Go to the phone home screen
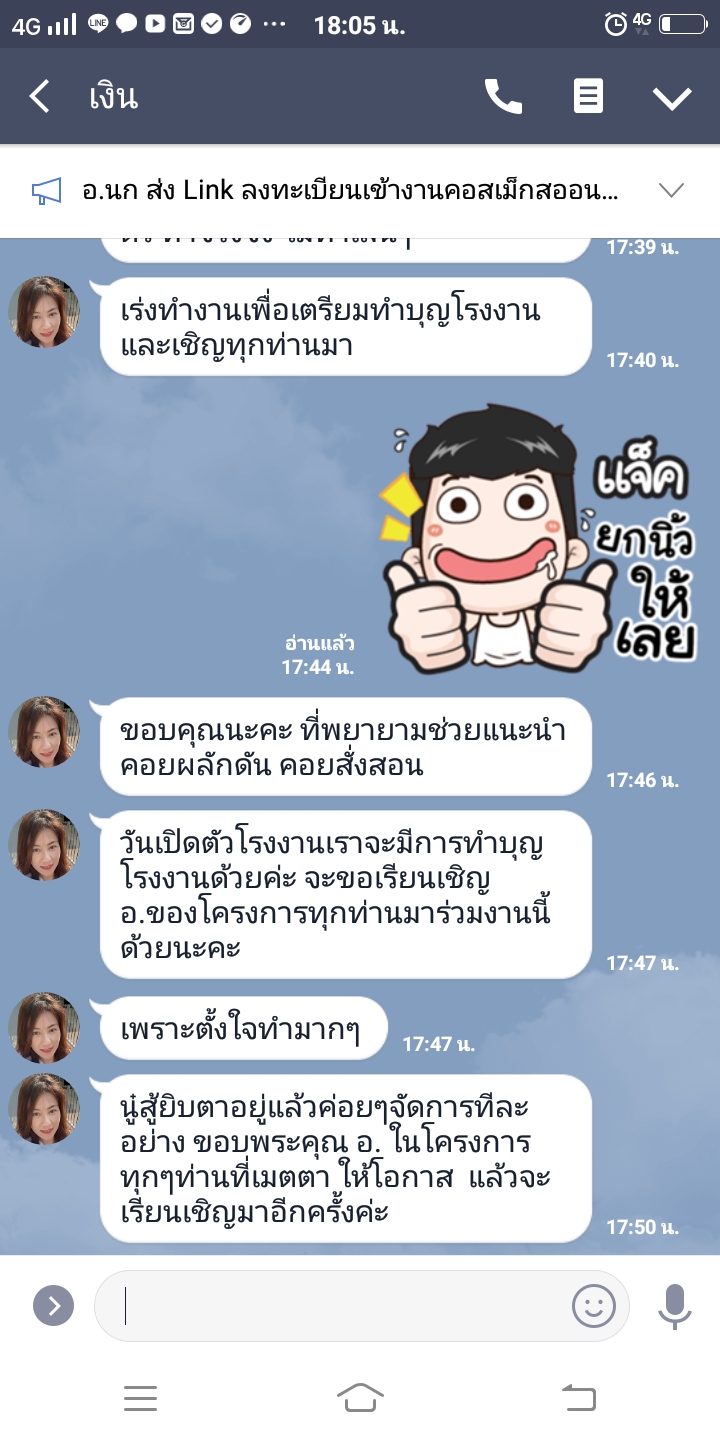This screenshot has width=720, height=1440. 360,1398
